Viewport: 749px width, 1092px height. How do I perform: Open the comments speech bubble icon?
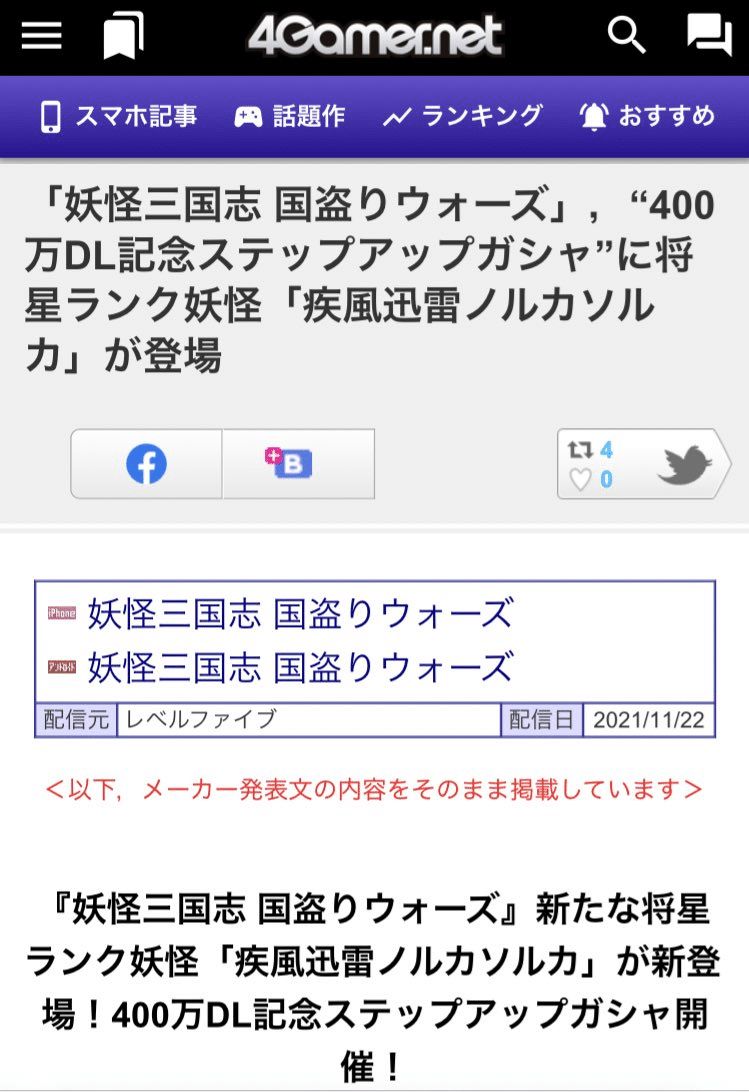(x=709, y=37)
